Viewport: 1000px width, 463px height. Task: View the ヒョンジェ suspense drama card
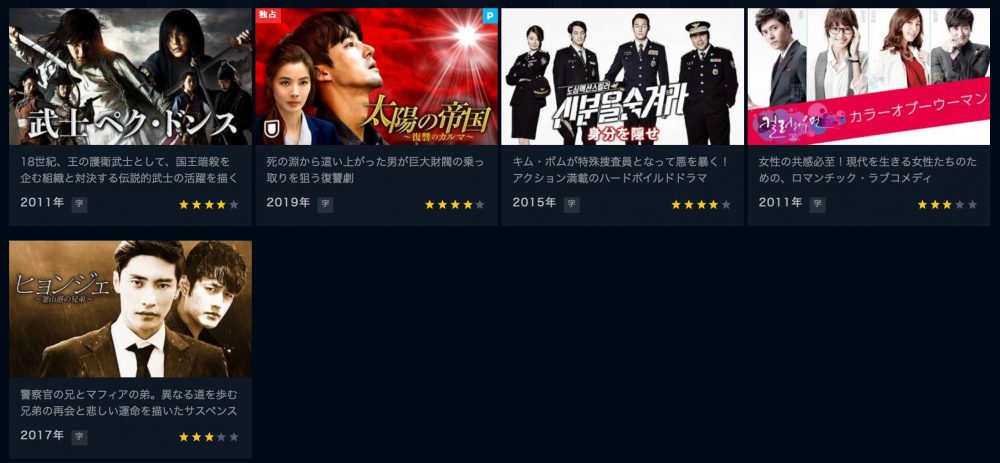pyautogui.click(x=130, y=310)
